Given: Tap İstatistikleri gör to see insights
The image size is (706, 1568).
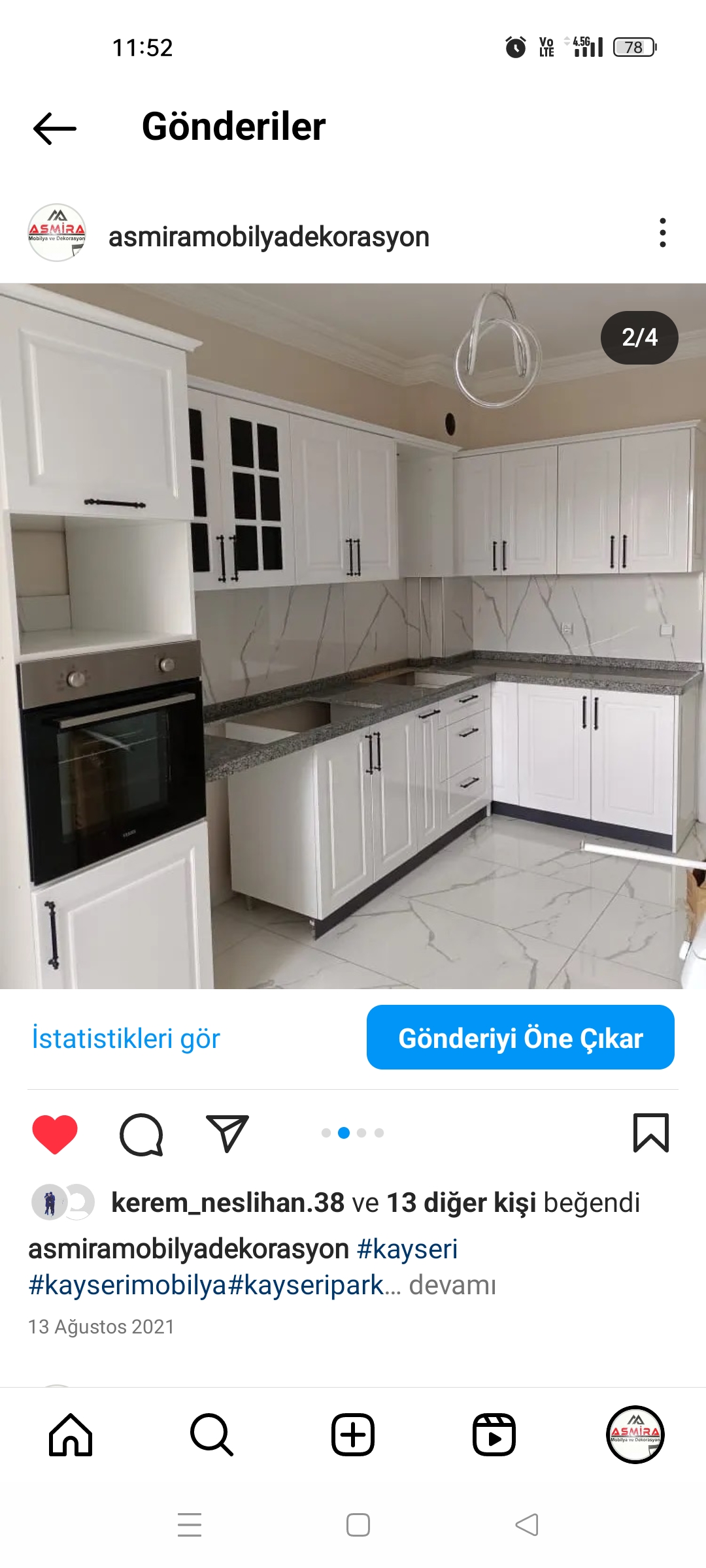Looking at the screenshot, I should [126, 1038].
